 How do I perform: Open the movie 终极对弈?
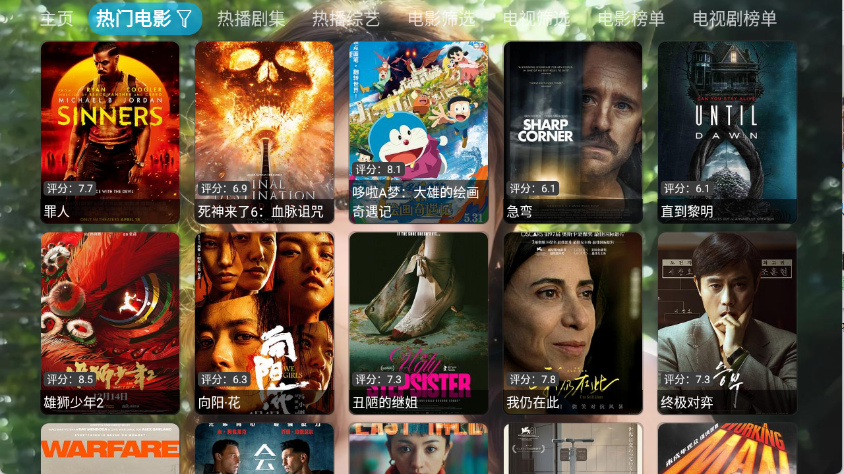727,322
